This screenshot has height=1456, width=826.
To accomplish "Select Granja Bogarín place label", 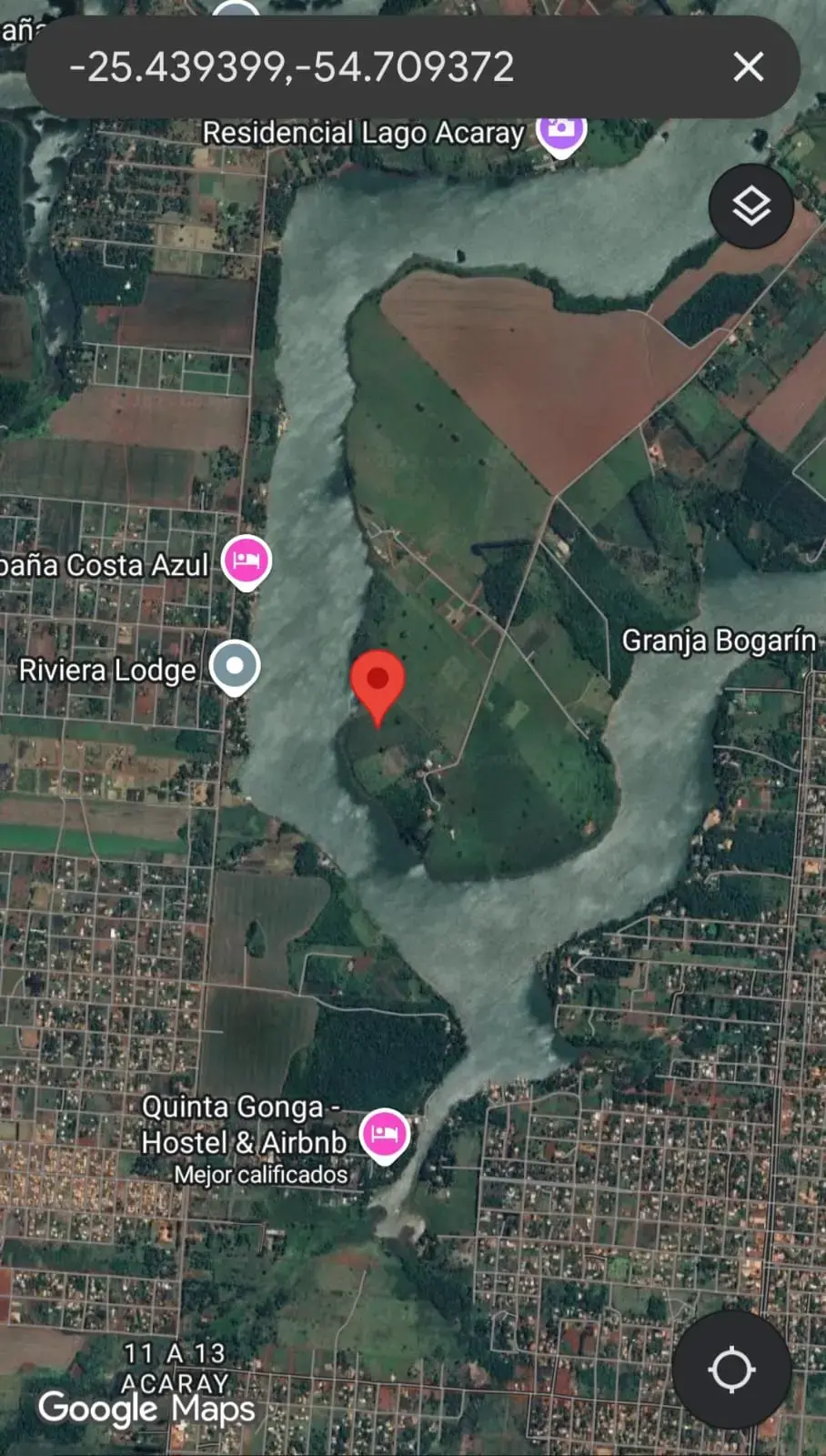I will click(x=719, y=641).
